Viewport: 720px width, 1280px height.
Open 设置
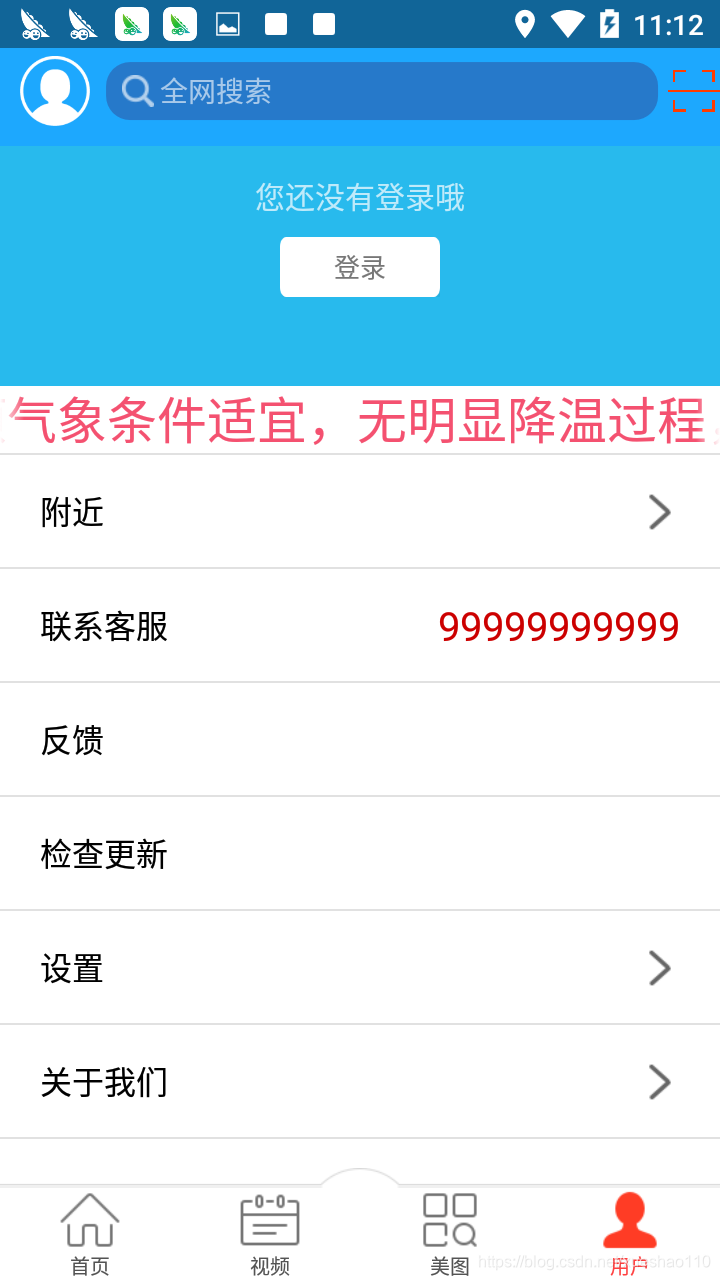tap(360, 968)
